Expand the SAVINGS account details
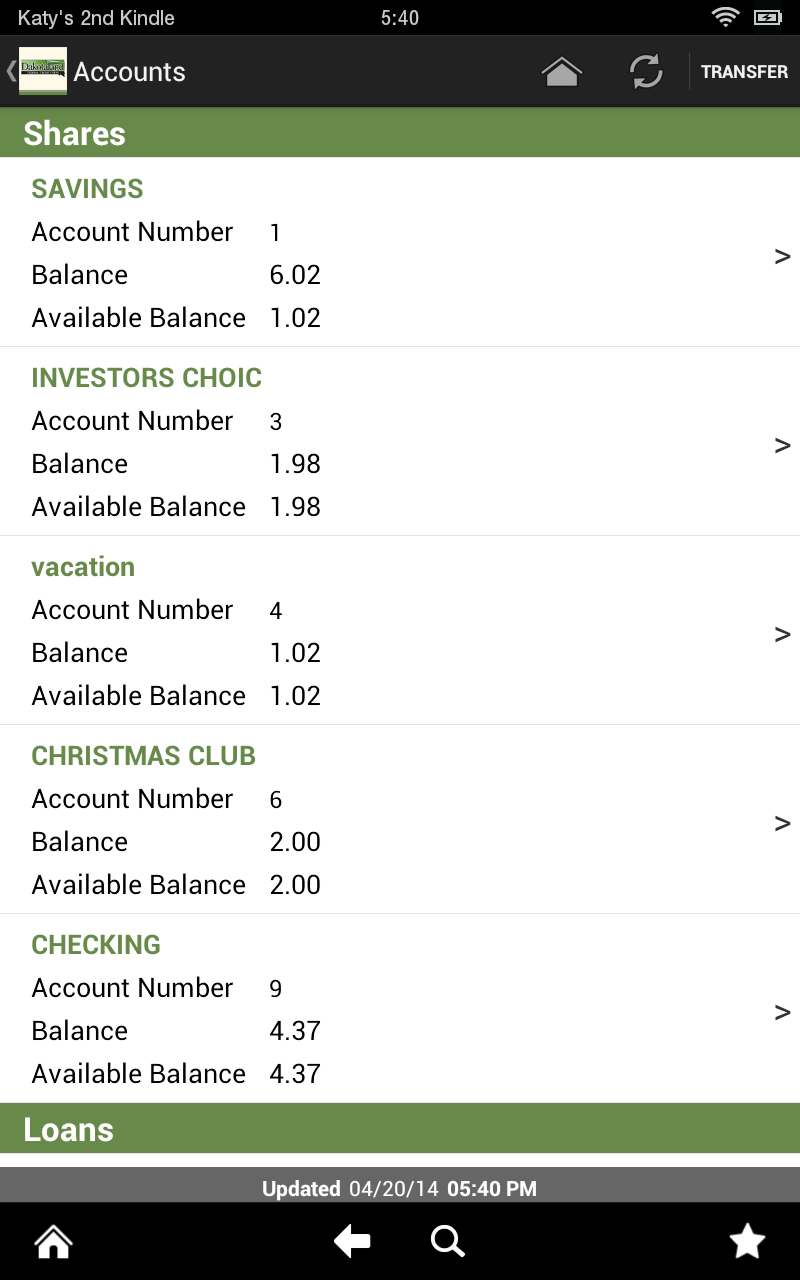800x1280 pixels. 782,256
